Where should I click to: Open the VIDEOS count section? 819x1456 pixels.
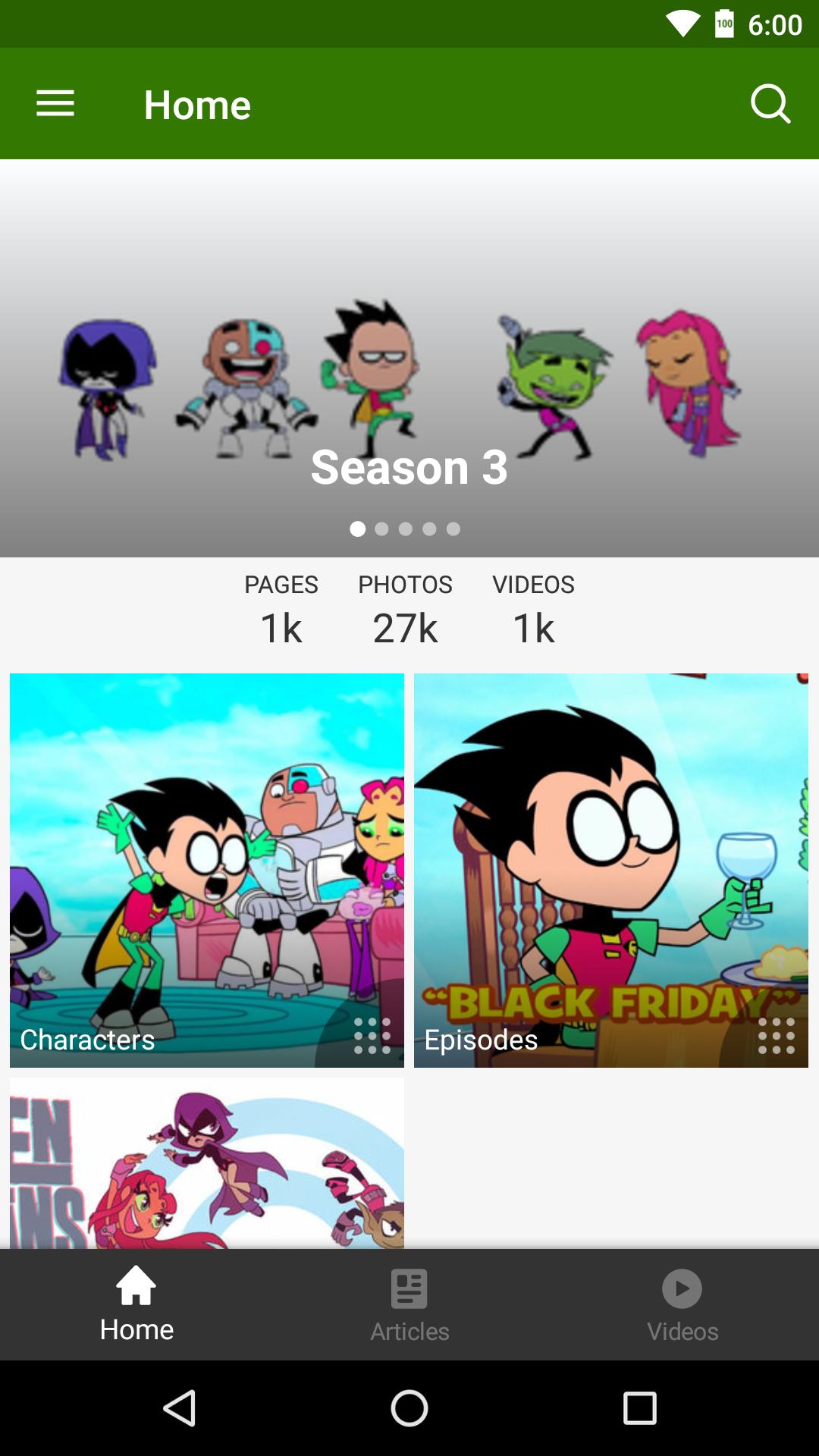coord(533,607)
